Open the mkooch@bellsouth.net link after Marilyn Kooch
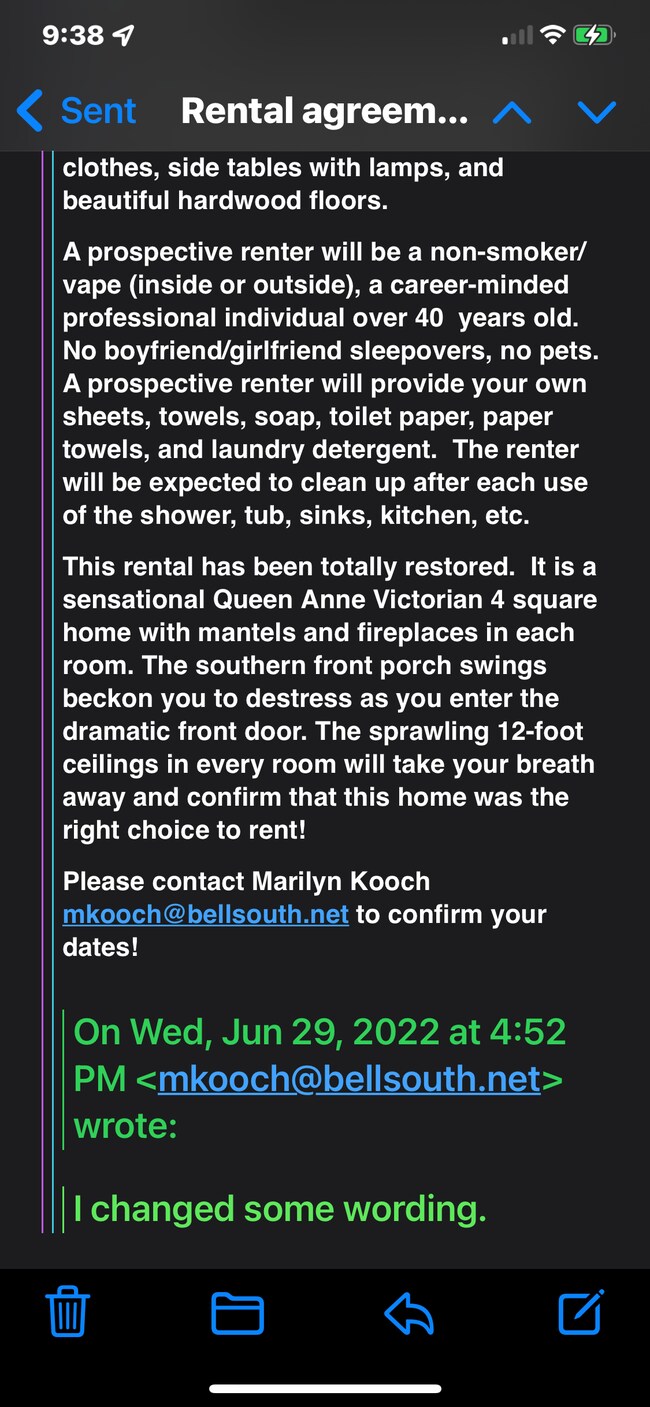Screen dimensions: 650x1407 pyautogui.click(x=205, y=914)
